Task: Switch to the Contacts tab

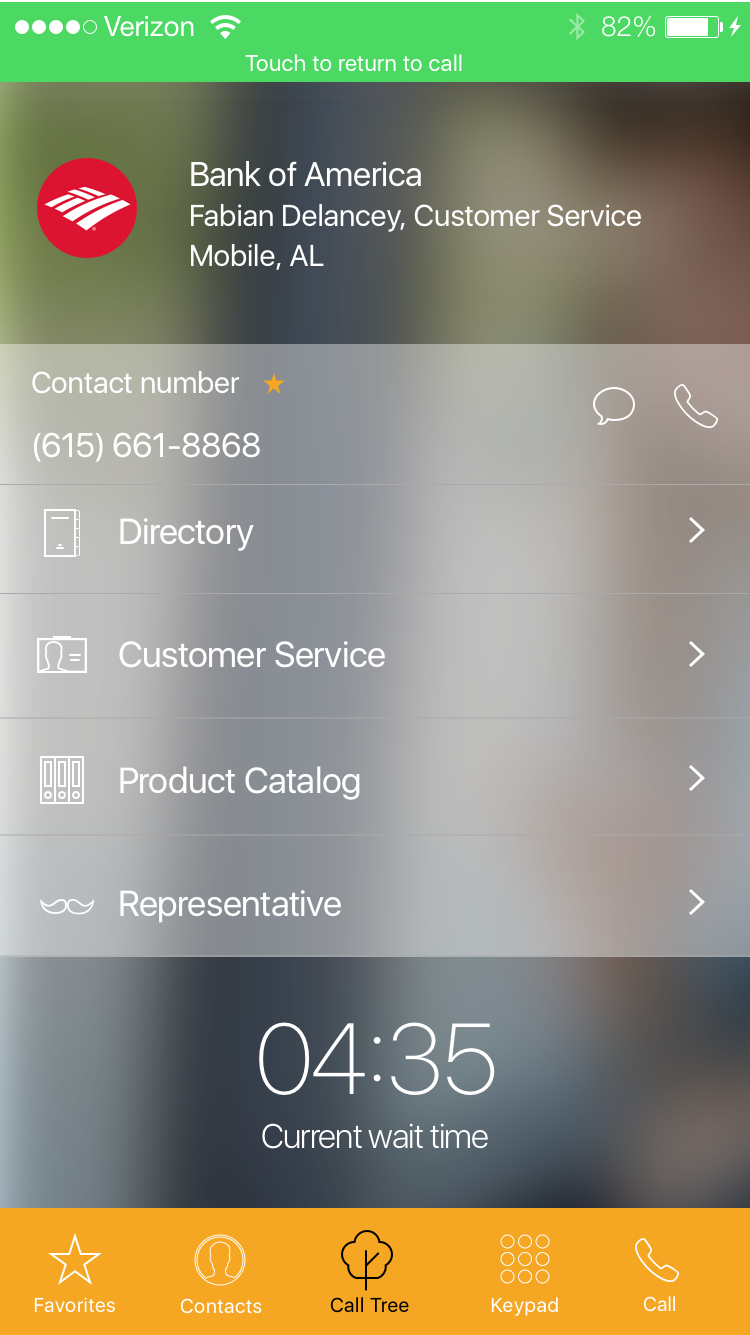Action: [x=221, y=1272]
